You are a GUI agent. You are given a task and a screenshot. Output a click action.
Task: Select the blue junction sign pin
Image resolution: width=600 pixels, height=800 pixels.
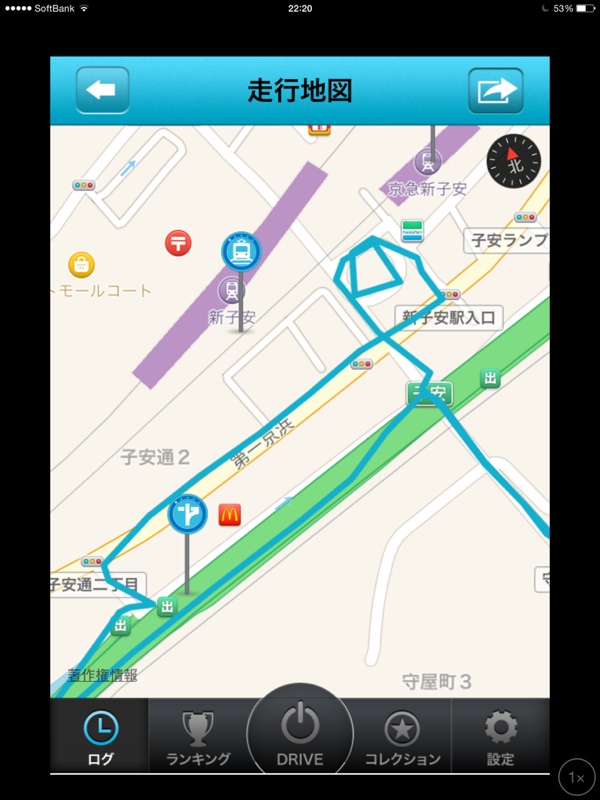pyautogui.click(x=187, y=515)
